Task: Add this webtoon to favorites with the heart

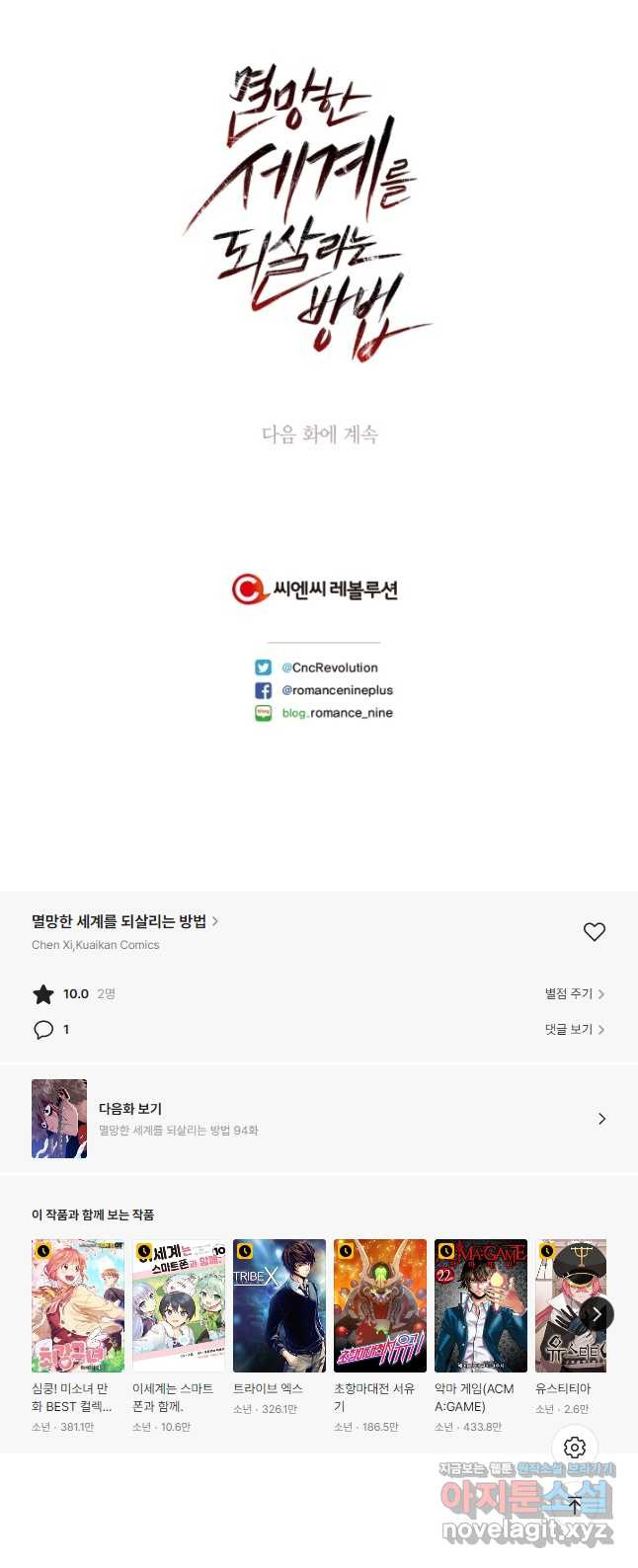Action: [x=594, y=931]
